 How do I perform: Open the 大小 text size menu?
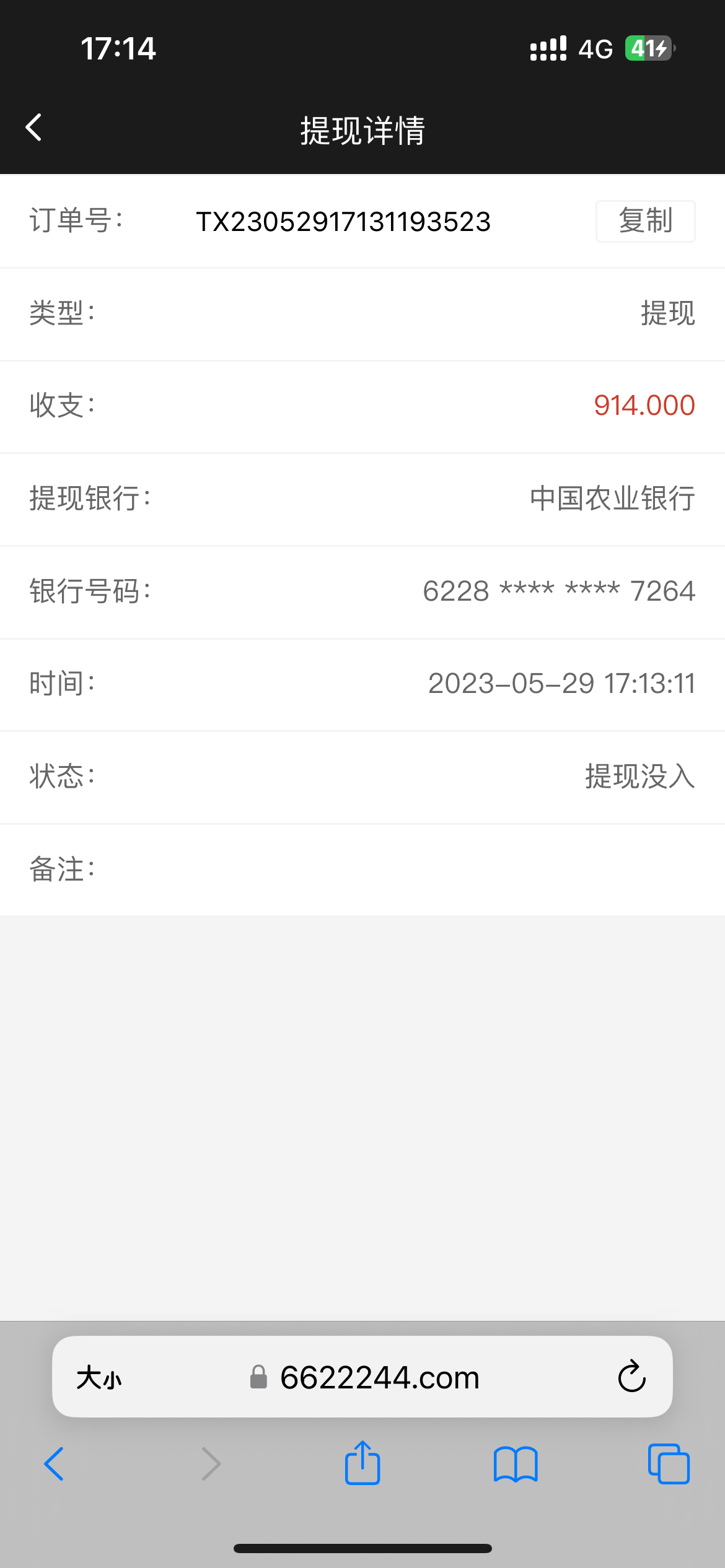99,1378
